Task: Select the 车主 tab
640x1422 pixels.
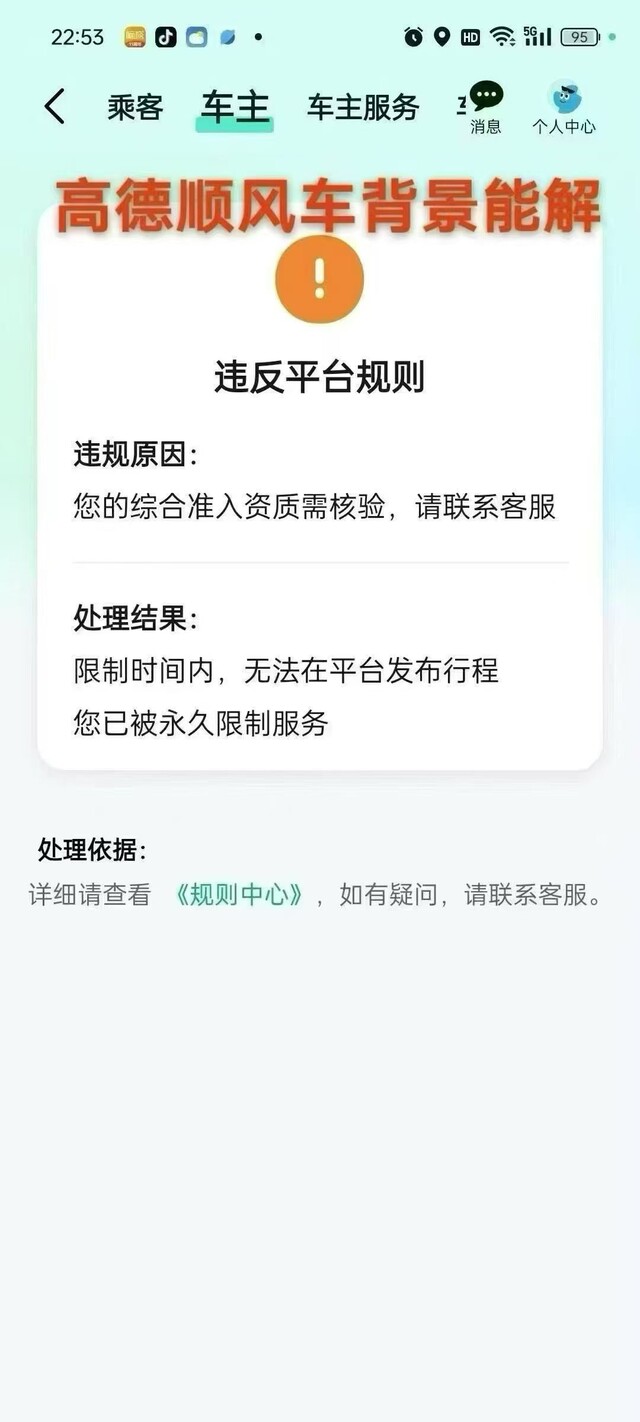Action: point(235,107)
